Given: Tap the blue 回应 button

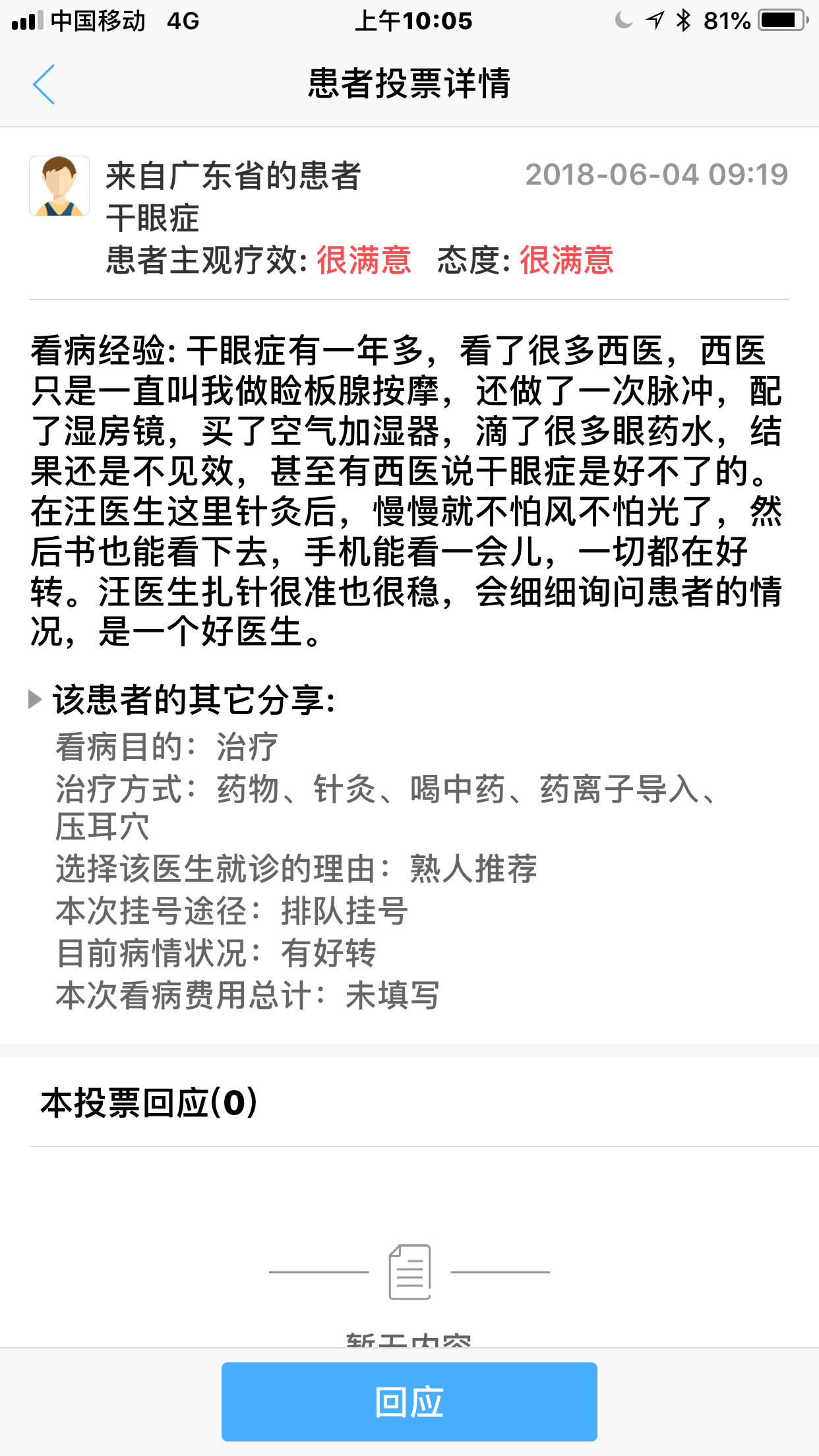Looking at the screenshot, I should (x=409, y=1401).
